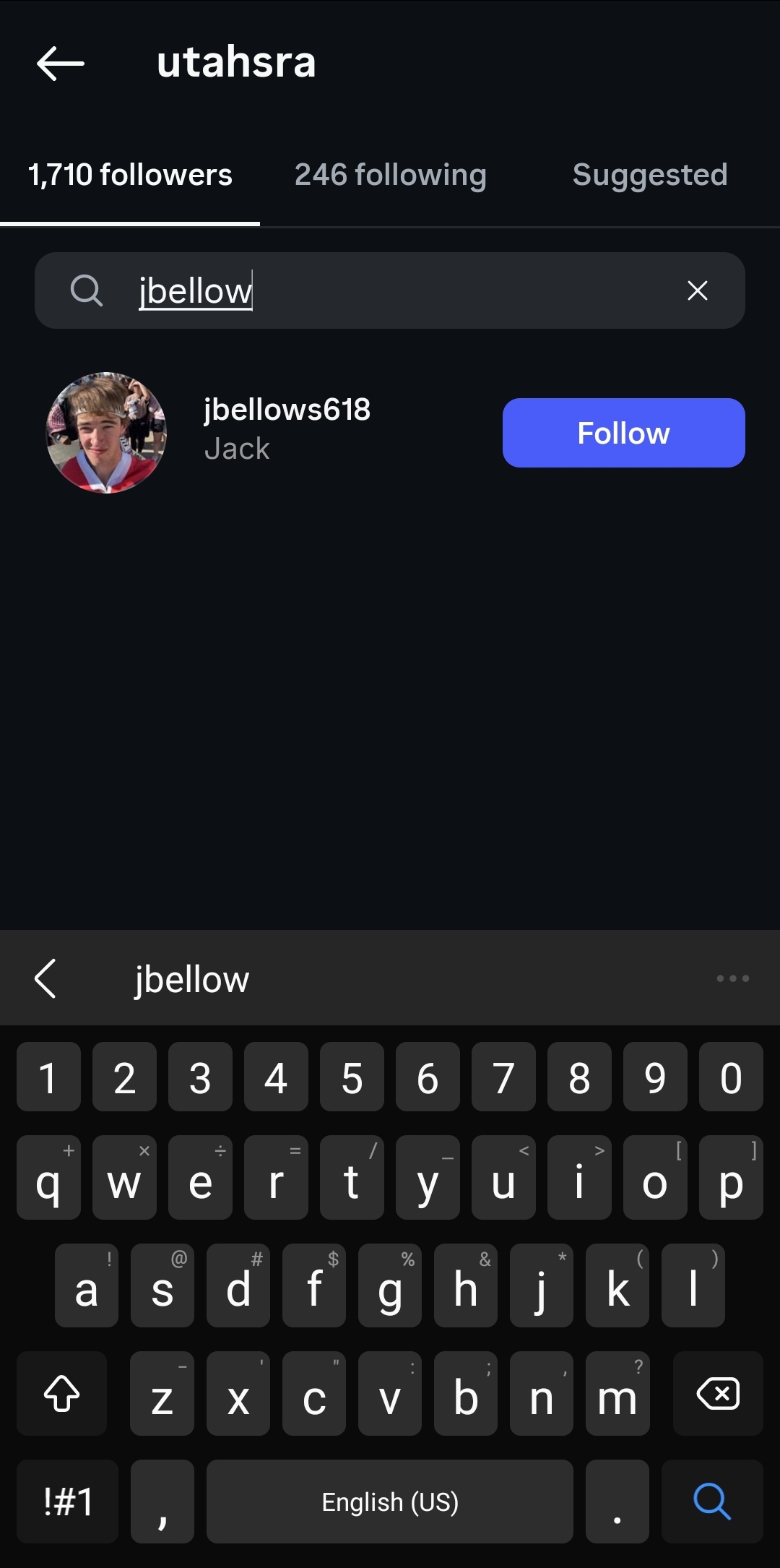
Task: Open the Suggested tab
Action: 650,174
